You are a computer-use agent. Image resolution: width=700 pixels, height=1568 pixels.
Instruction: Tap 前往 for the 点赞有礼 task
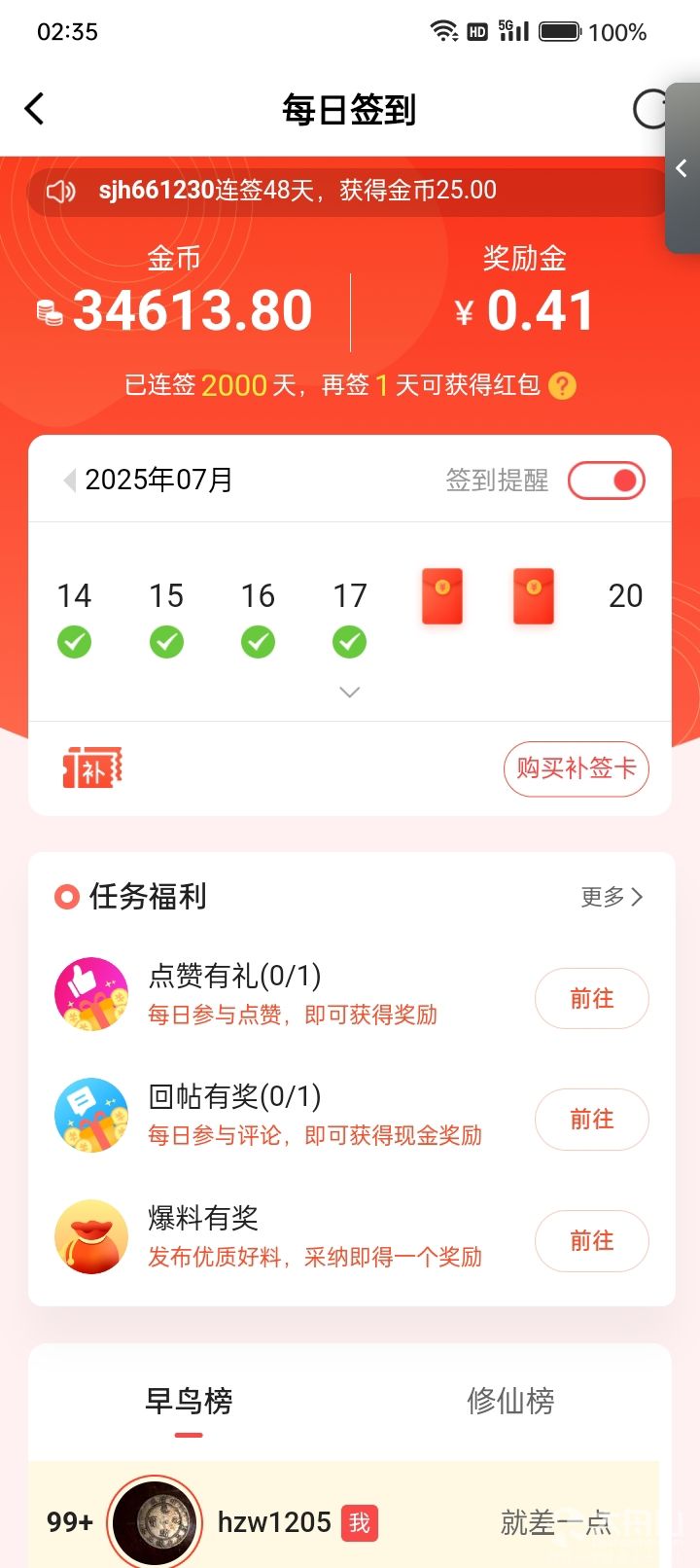click(x=591, y=999)
